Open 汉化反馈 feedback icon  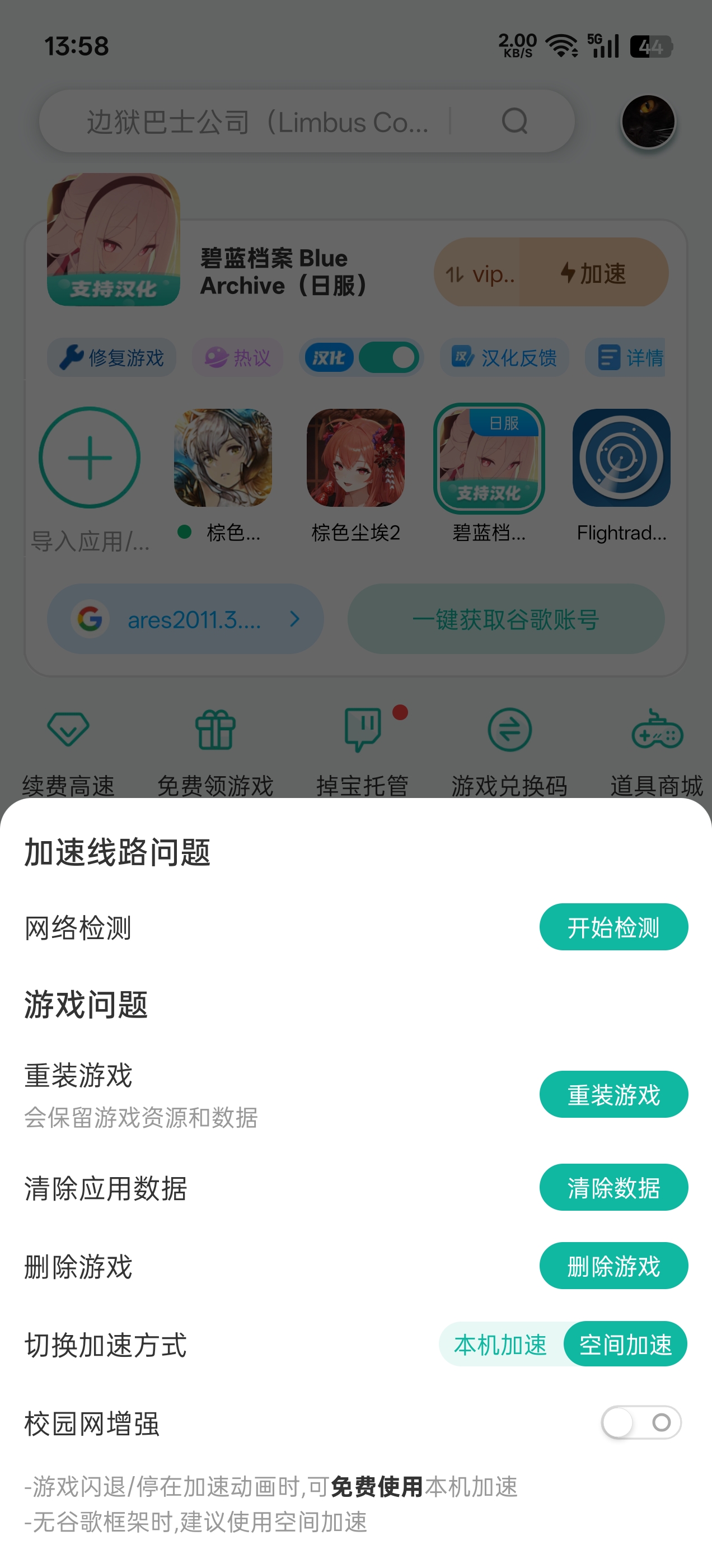coord(463,358)
